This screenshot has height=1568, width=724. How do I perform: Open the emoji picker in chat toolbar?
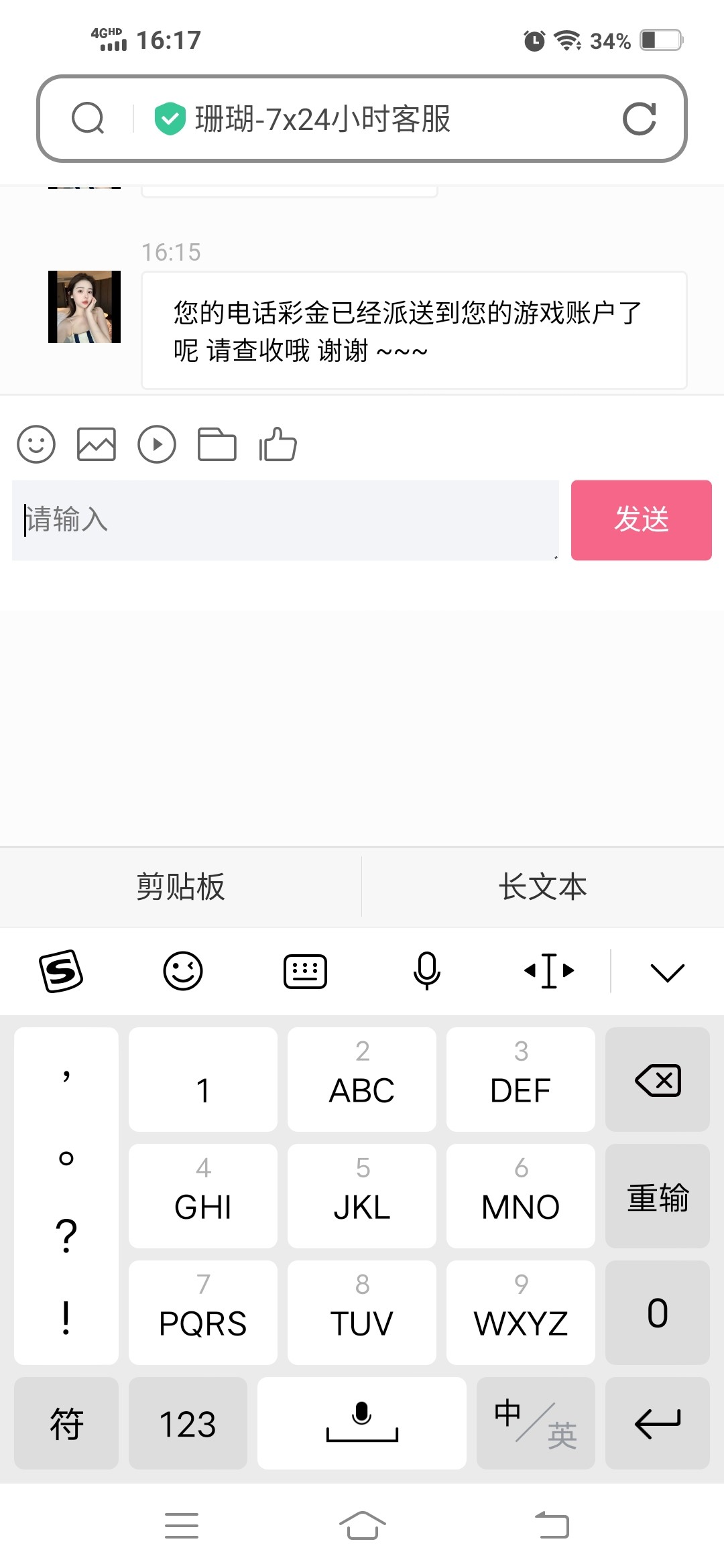pos(36,444)
